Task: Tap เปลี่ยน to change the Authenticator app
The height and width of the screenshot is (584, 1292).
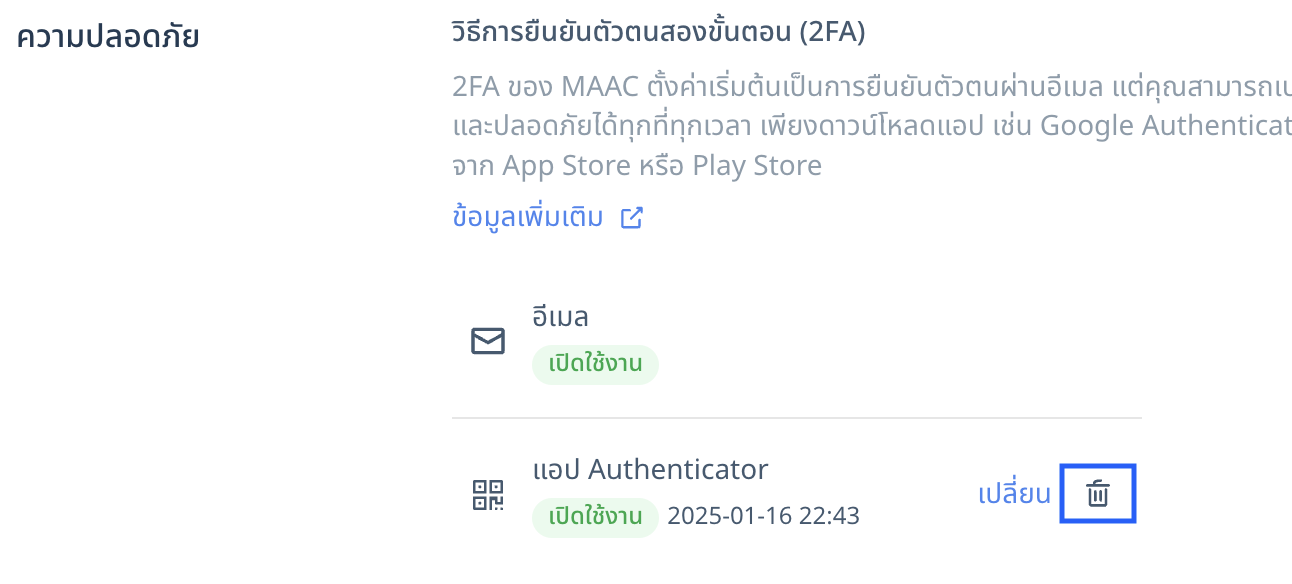Action: click(x=1014, y=494)
